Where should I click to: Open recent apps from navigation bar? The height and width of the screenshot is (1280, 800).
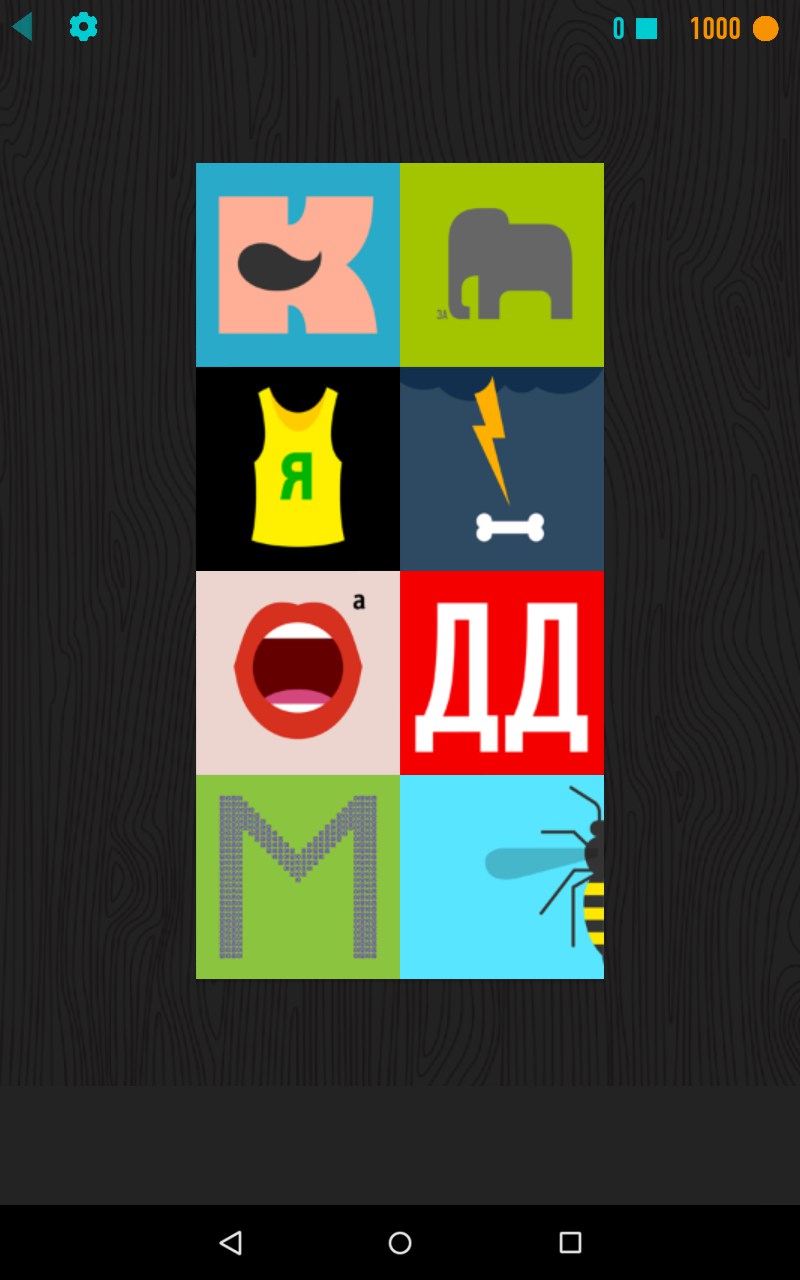click(x=570, y=1243)
